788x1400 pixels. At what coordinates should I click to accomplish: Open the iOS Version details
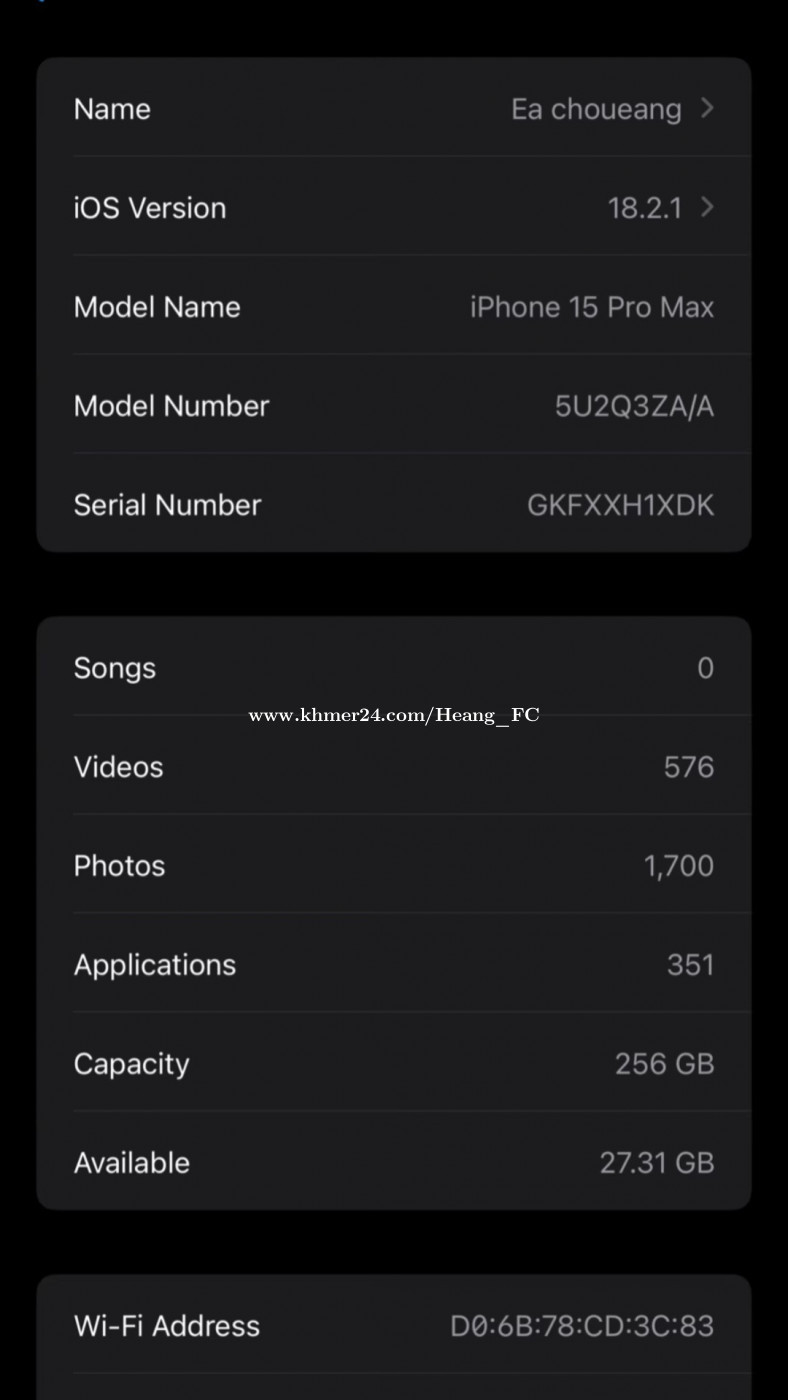(394, 207)
